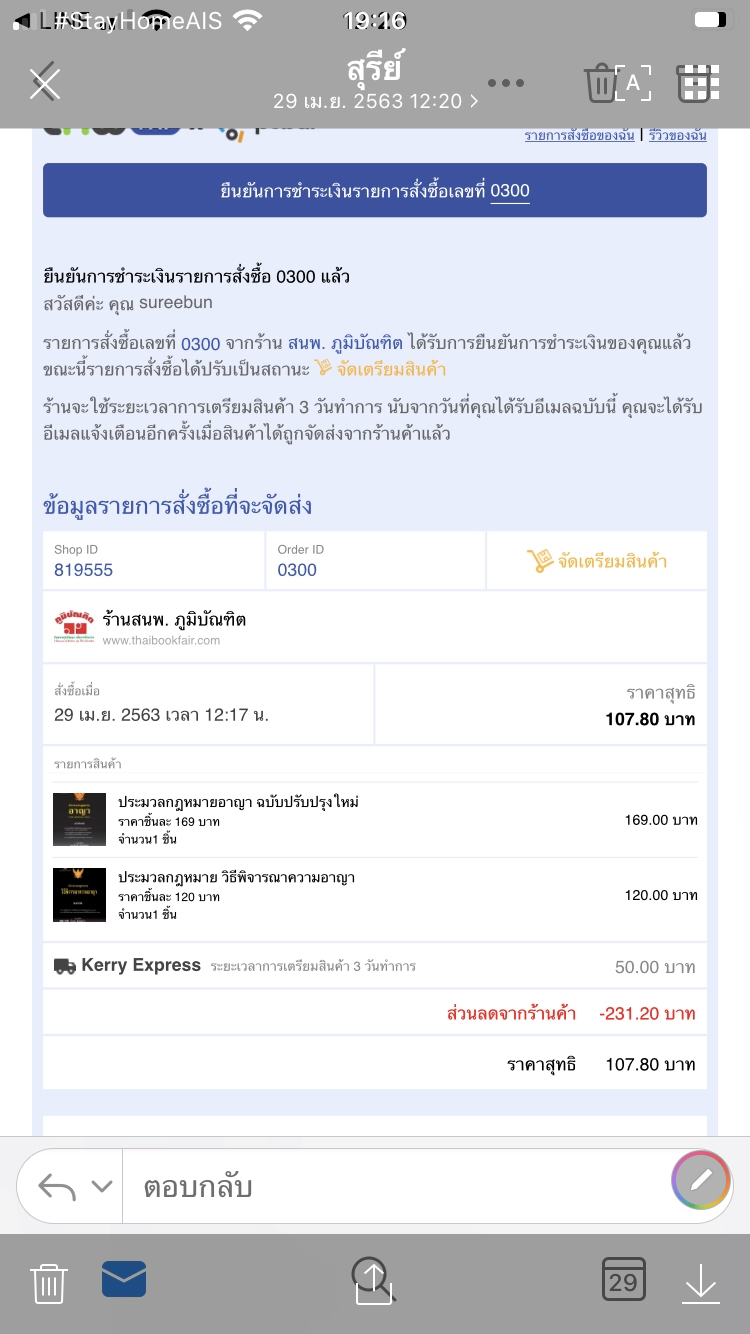Open Shop ID 819555
Screen dimensions: 750x1334
tap(84, 570)
